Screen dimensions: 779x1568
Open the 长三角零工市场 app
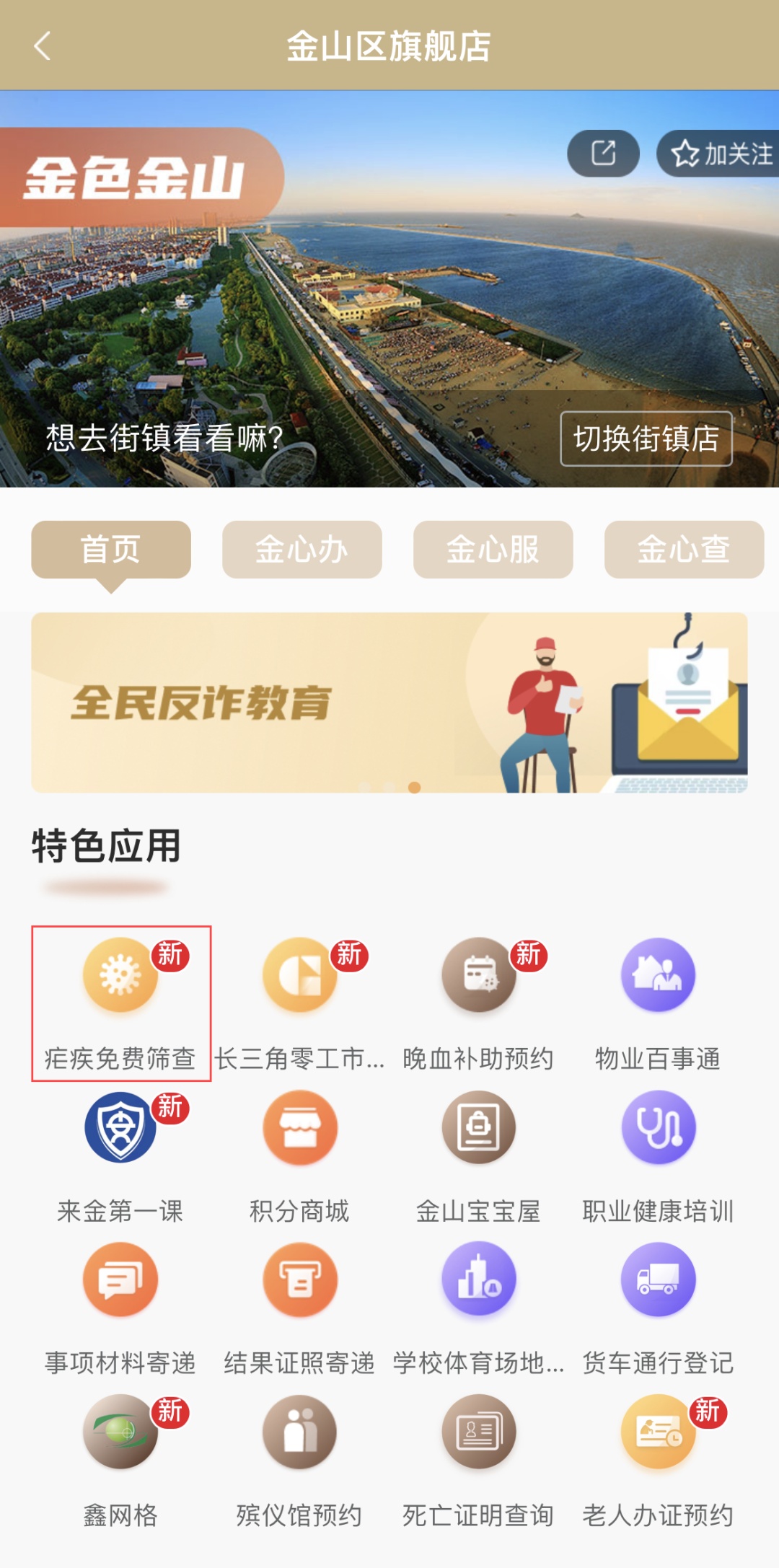click(299, 1003)
